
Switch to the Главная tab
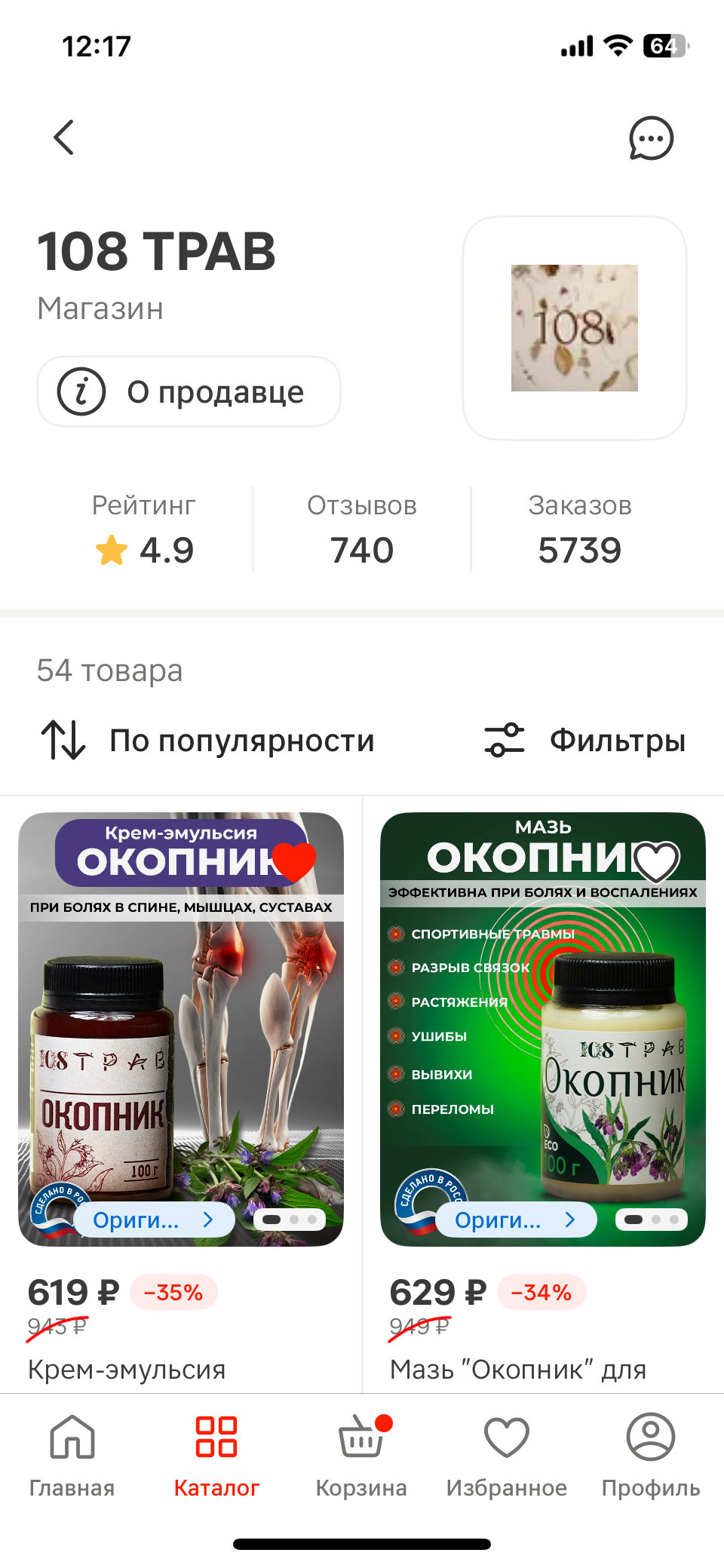72,1456
